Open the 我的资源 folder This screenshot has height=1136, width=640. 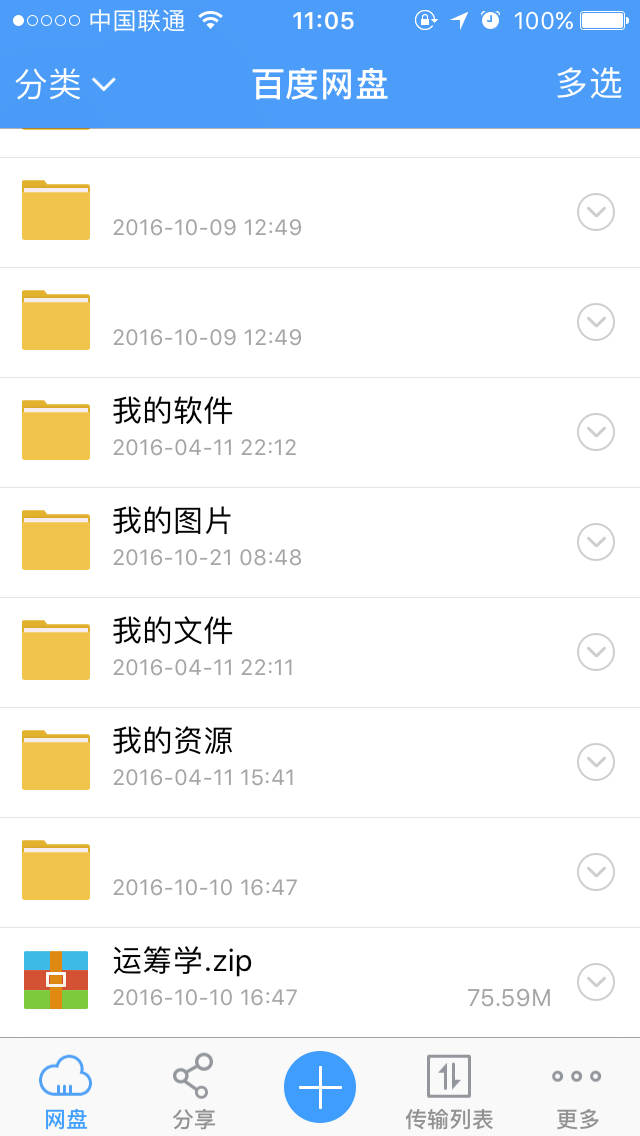pos(320,763)
